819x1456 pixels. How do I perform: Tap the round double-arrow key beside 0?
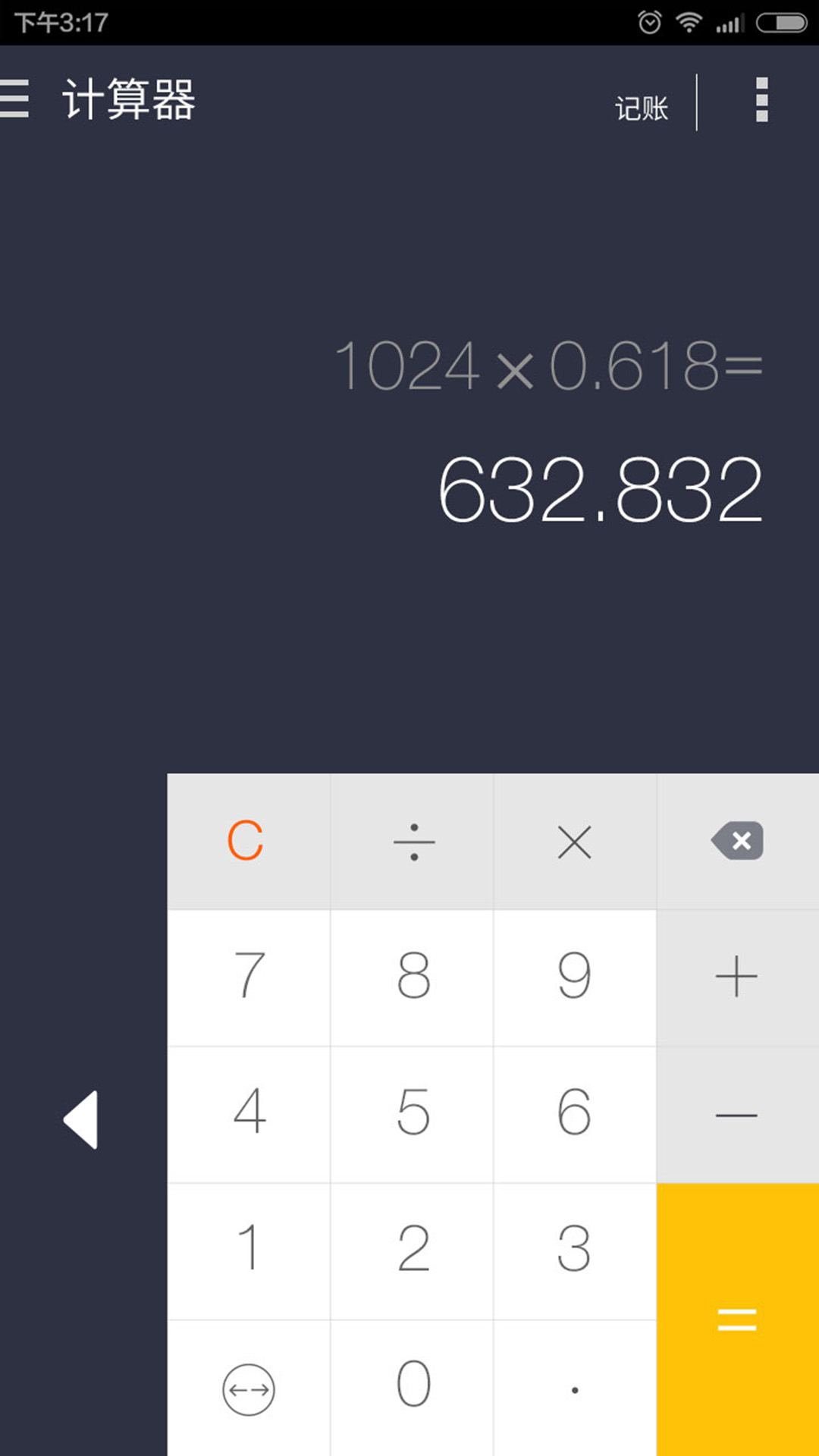[249, 1388]
